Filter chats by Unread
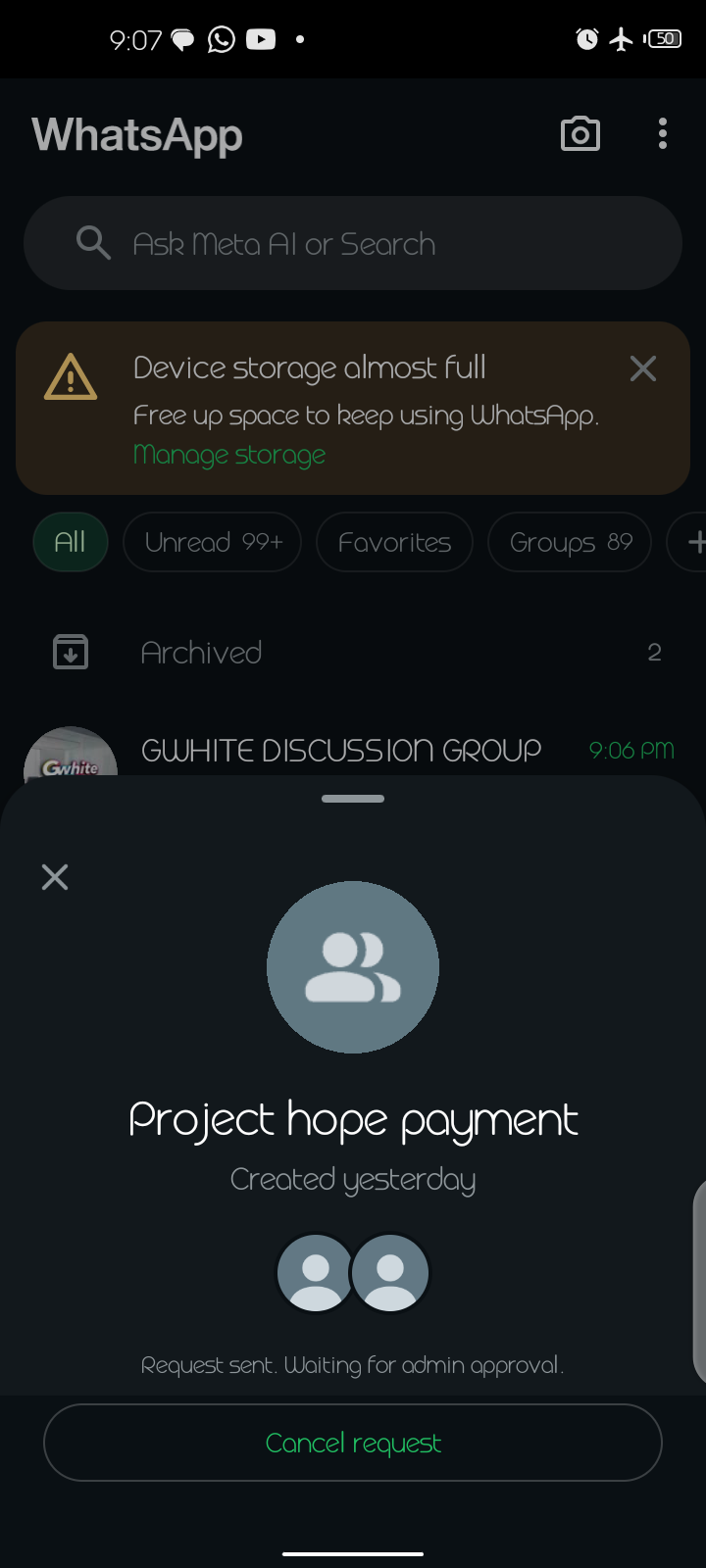Screen dimensions: 706x1568 click(x=212, y=542)
